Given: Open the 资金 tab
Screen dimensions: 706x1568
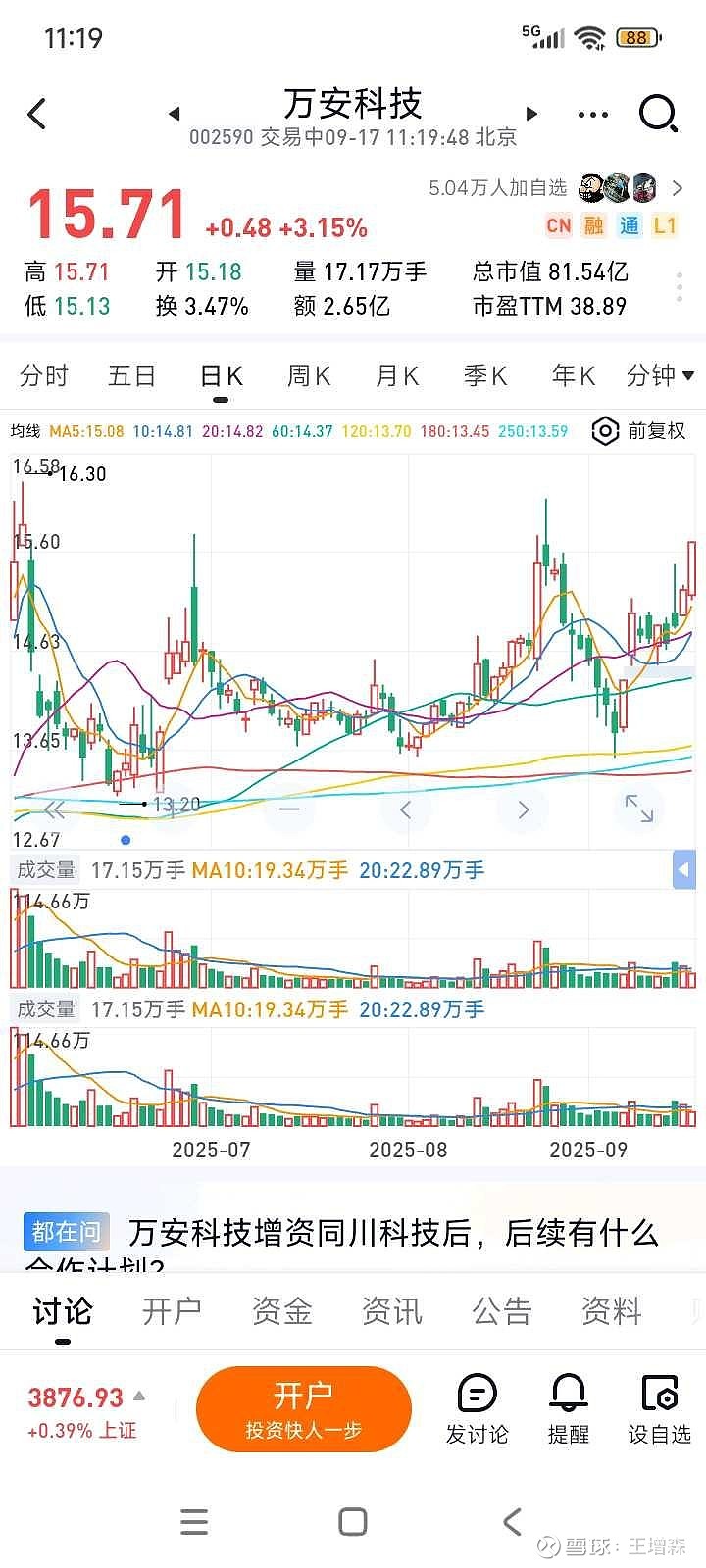Looking at the screenshot, I should (x=281, y=1311).
